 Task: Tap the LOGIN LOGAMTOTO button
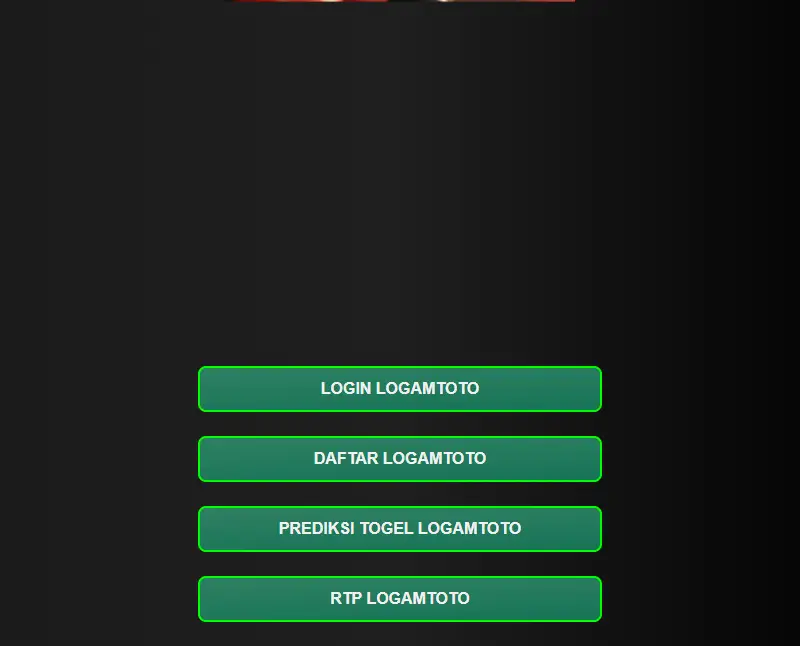400,389
